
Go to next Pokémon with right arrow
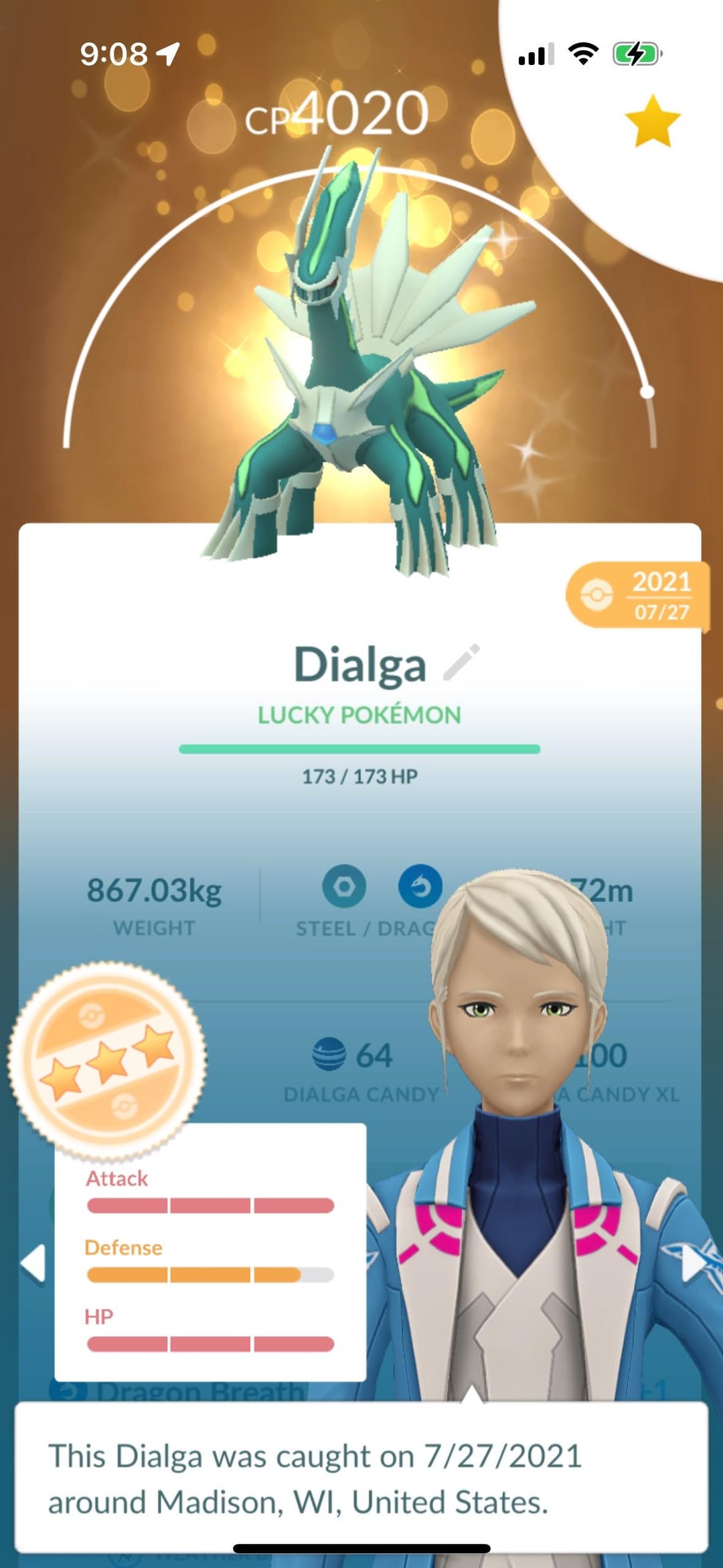click(694, 1263)
